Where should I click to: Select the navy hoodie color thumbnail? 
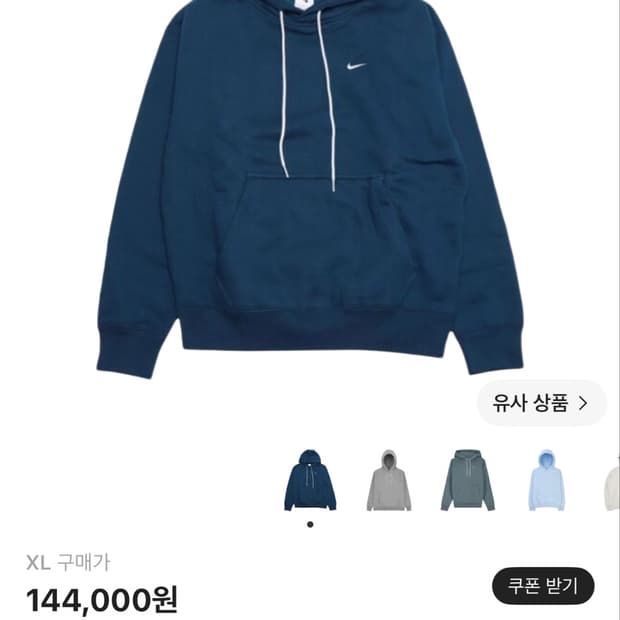(x=310, y=480)
